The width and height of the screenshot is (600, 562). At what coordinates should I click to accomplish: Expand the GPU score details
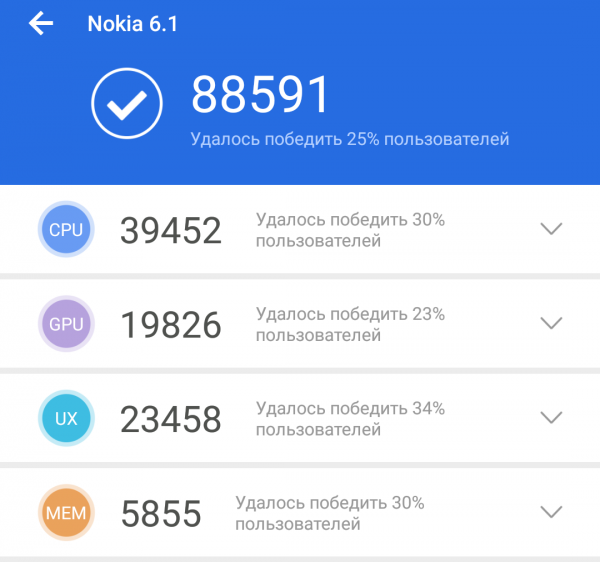tap(551, 323)
